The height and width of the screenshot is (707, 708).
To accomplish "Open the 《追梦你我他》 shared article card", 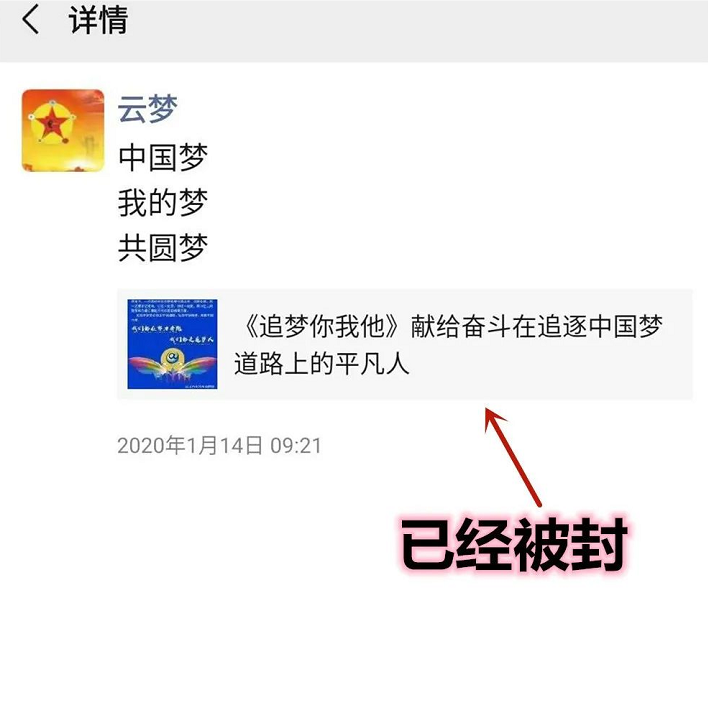I will [404, 344].
